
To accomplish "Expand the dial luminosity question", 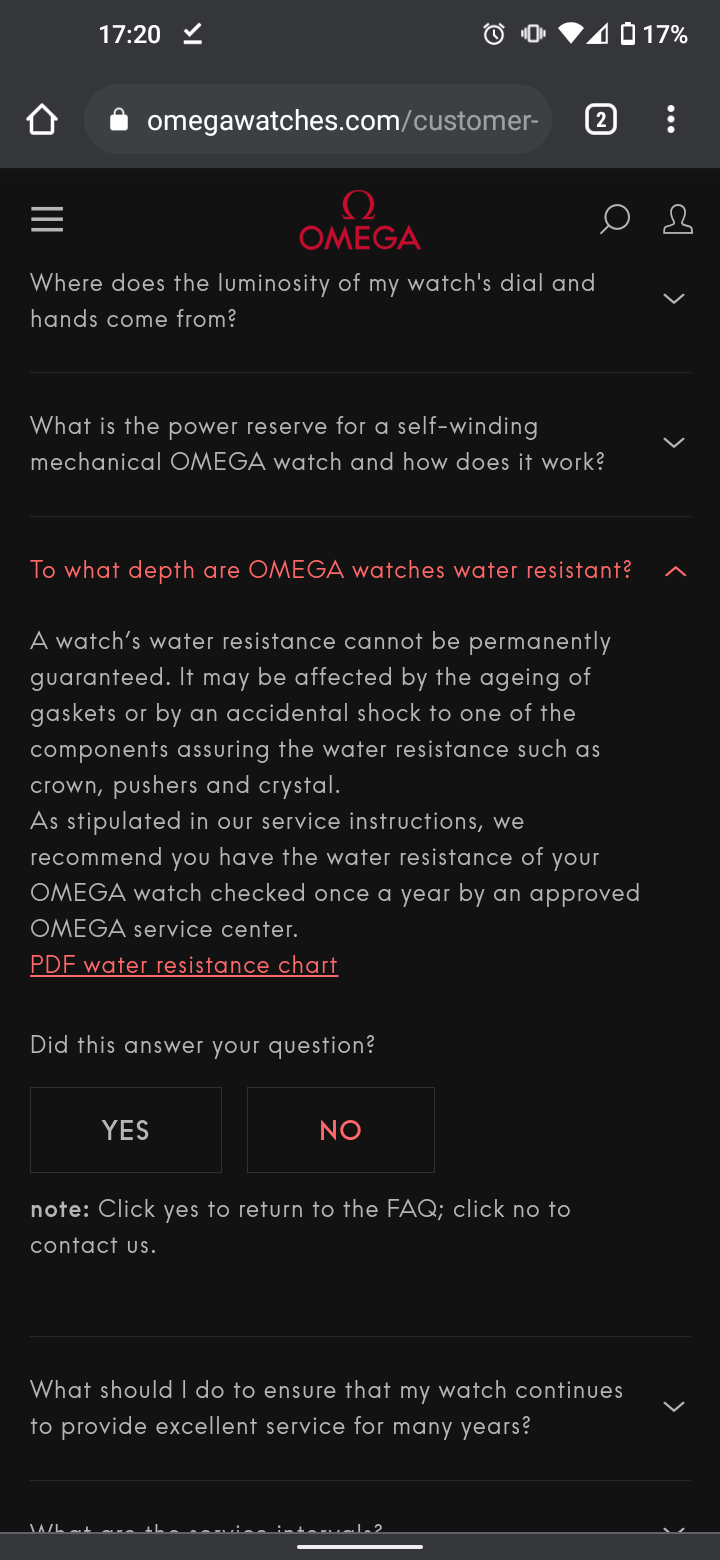I will [x=360, y=301].
